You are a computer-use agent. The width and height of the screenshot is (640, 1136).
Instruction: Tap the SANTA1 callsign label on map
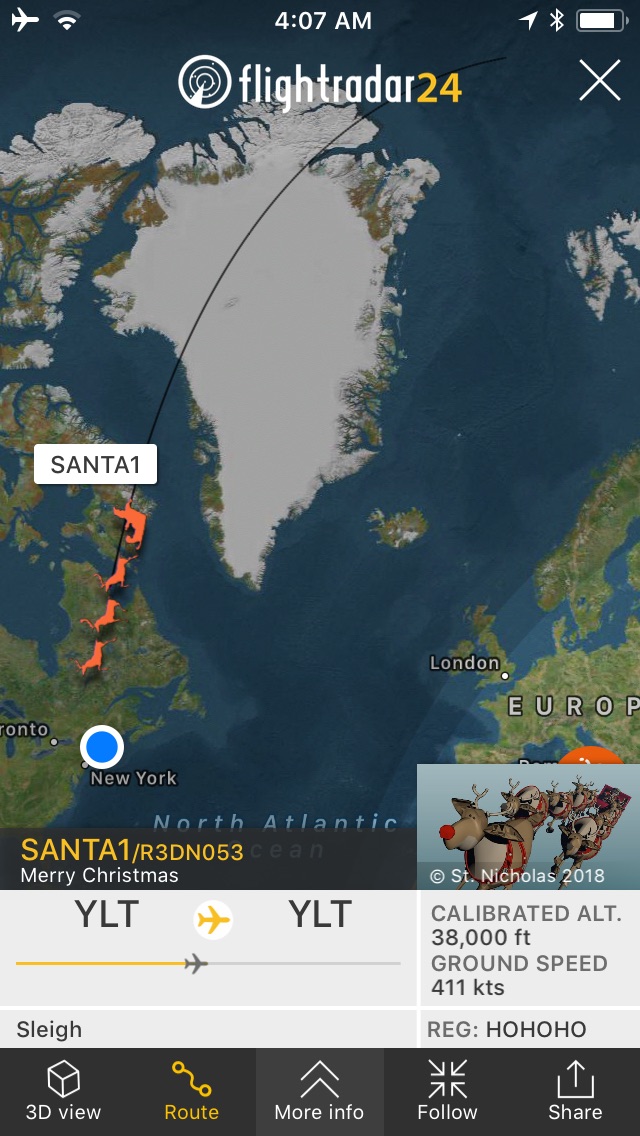pyautogui.click(x=95, y=465)
